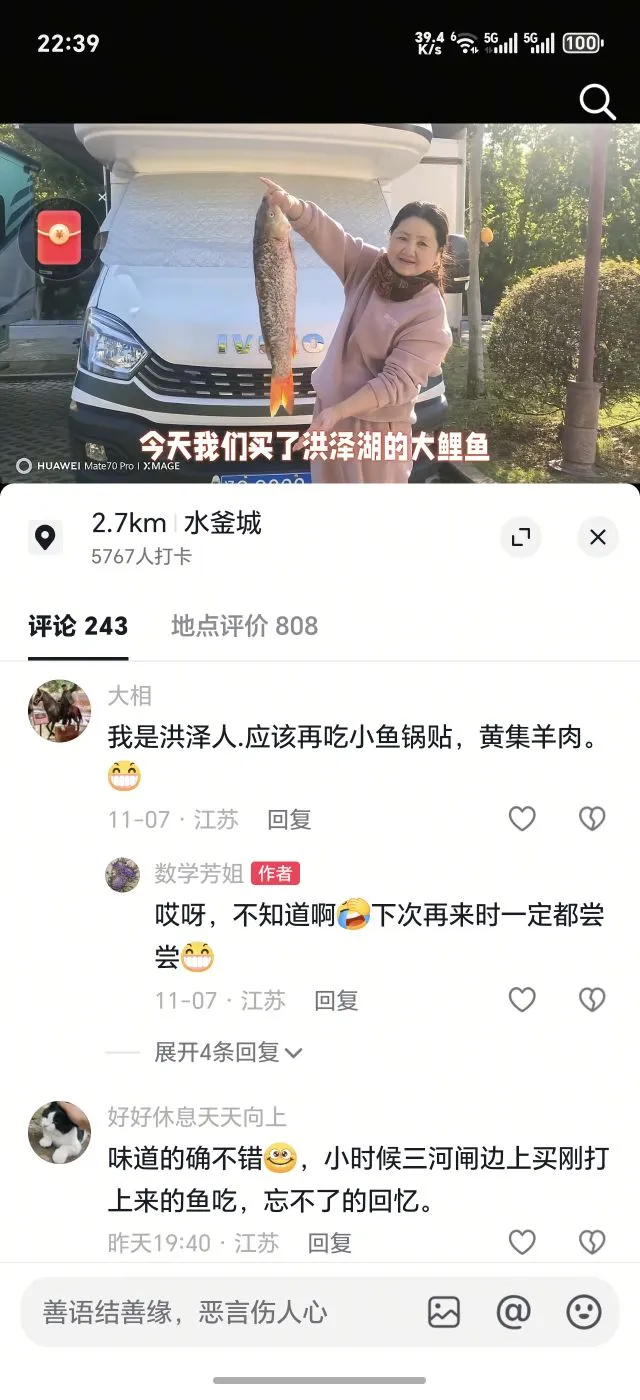Screen dimensions: 640x1400
Task: Like 数学芳姐's author reply
Action: (x=522, y=1000)
